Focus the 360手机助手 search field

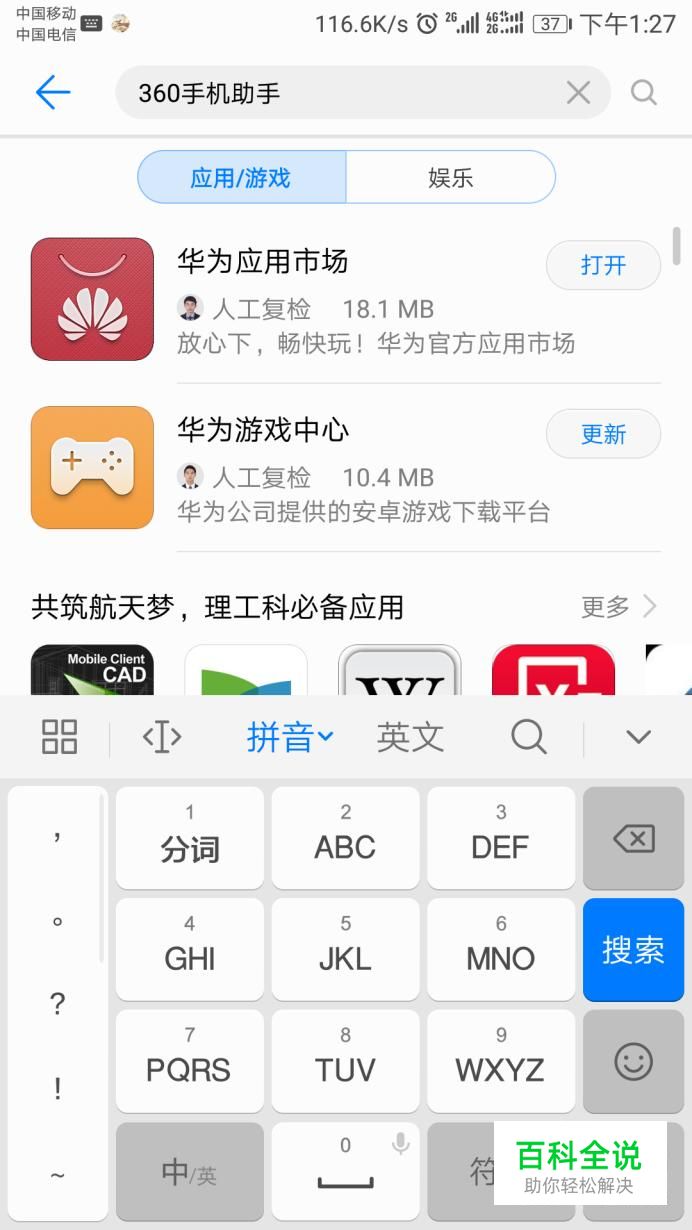tap(340, 93)
